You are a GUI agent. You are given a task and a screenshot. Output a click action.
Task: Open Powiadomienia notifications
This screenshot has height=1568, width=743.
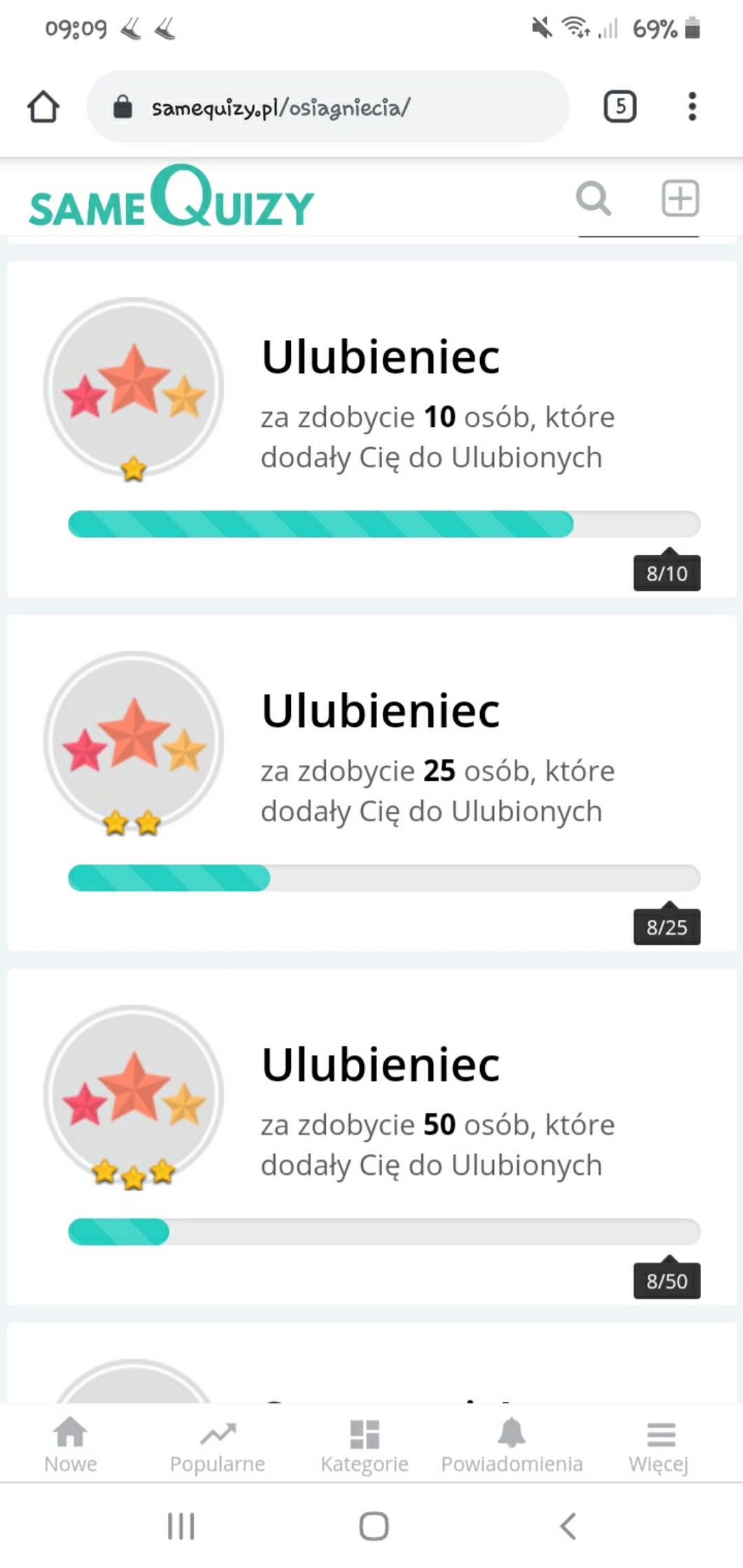click(512, 1444)
